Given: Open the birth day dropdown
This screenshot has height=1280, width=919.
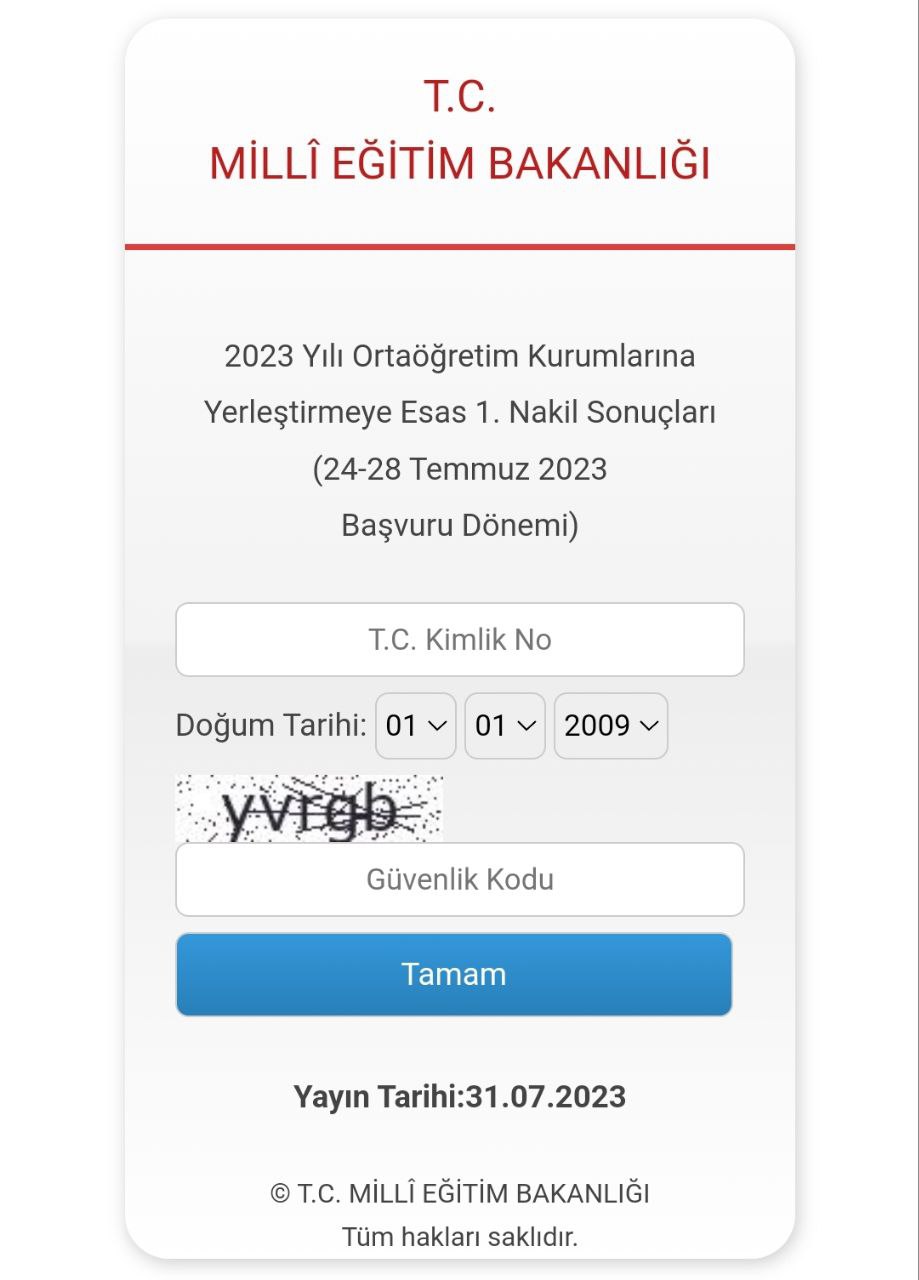Looking at the screenshot, I should coord(415,726).
